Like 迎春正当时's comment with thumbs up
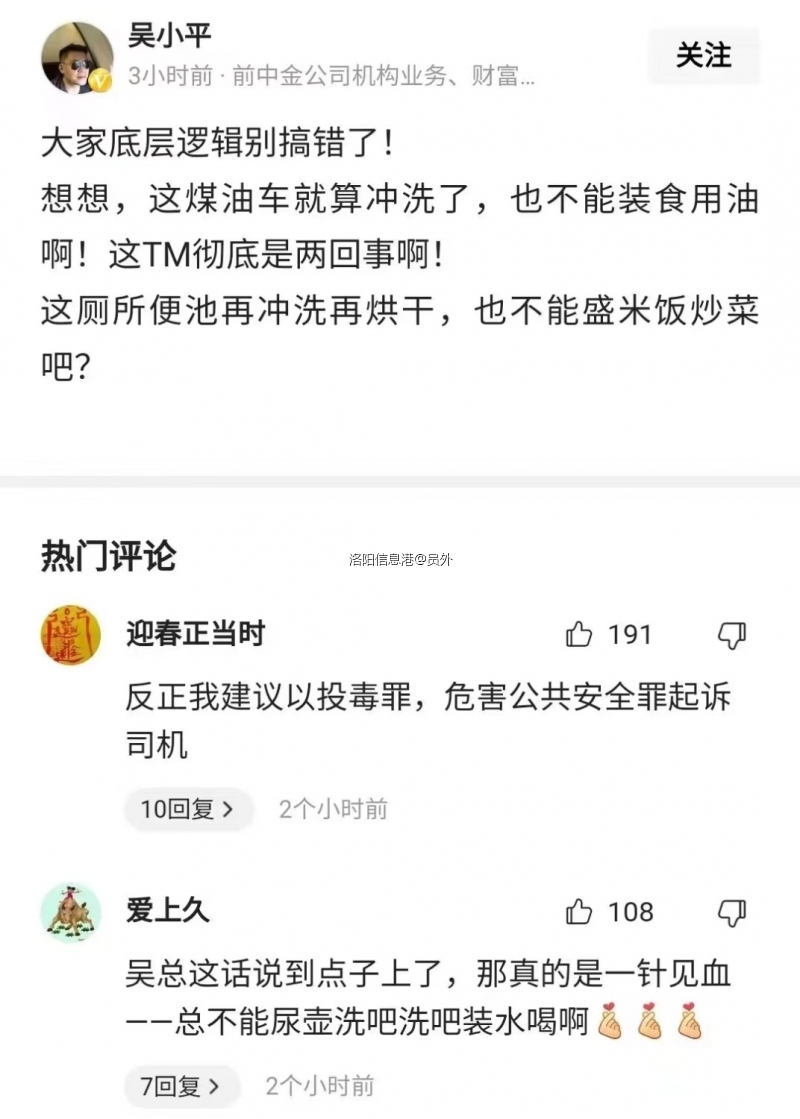Viewport: 800px width, 1119px height. coord(580,634)
